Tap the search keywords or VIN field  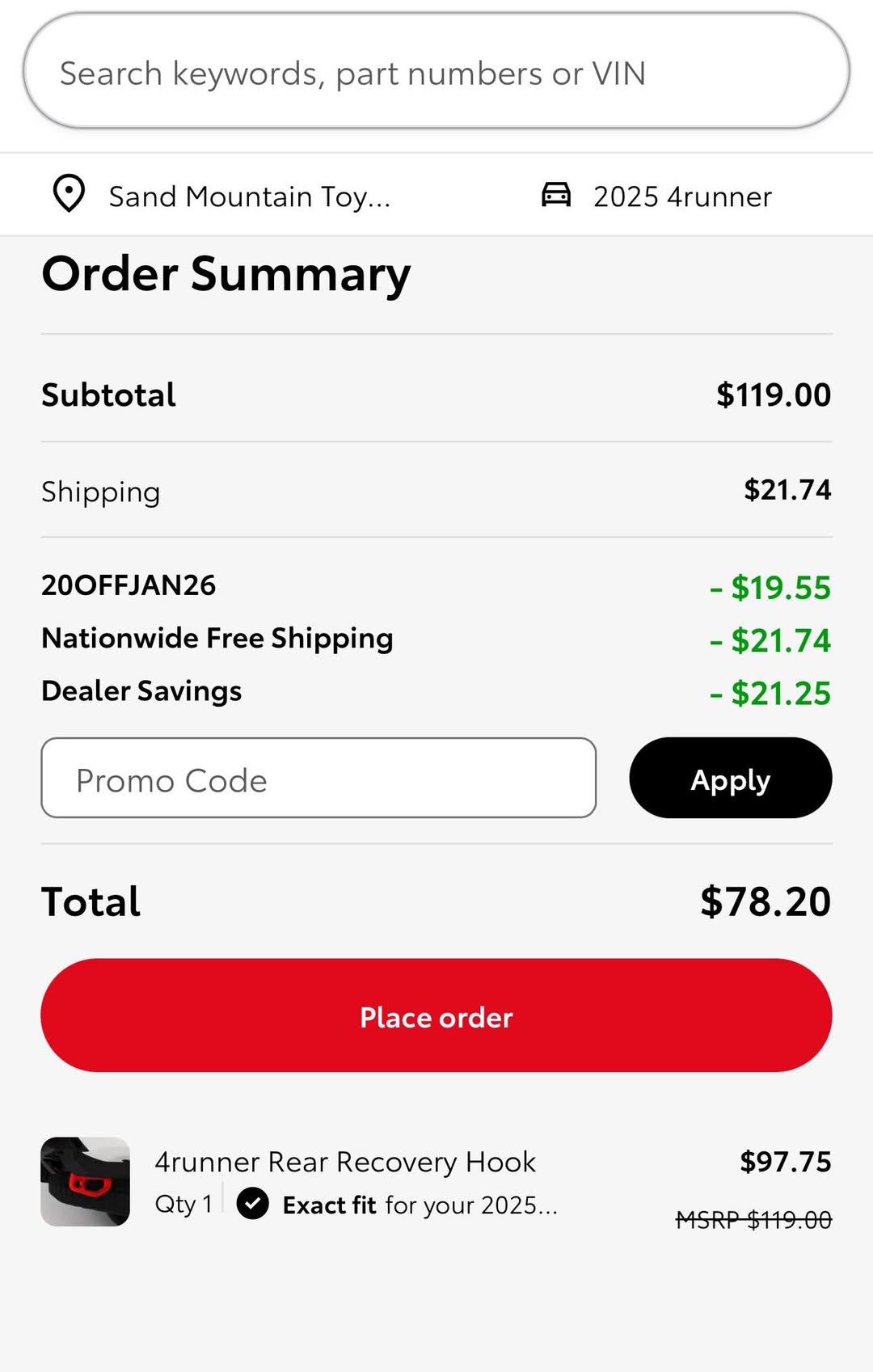coord(435,73)
